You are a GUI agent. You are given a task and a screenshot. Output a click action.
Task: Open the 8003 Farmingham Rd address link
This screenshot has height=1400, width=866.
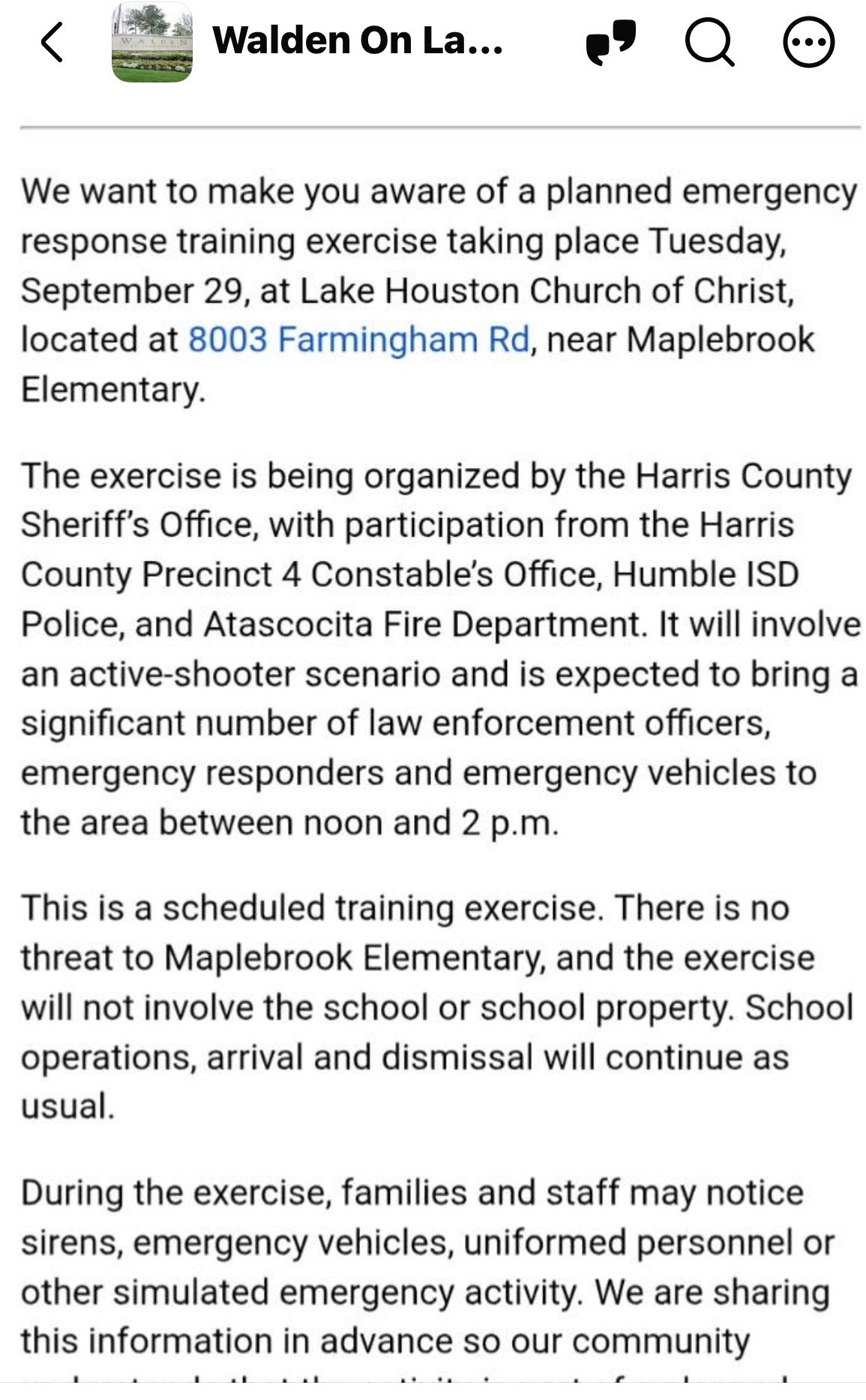pos(358,340)
